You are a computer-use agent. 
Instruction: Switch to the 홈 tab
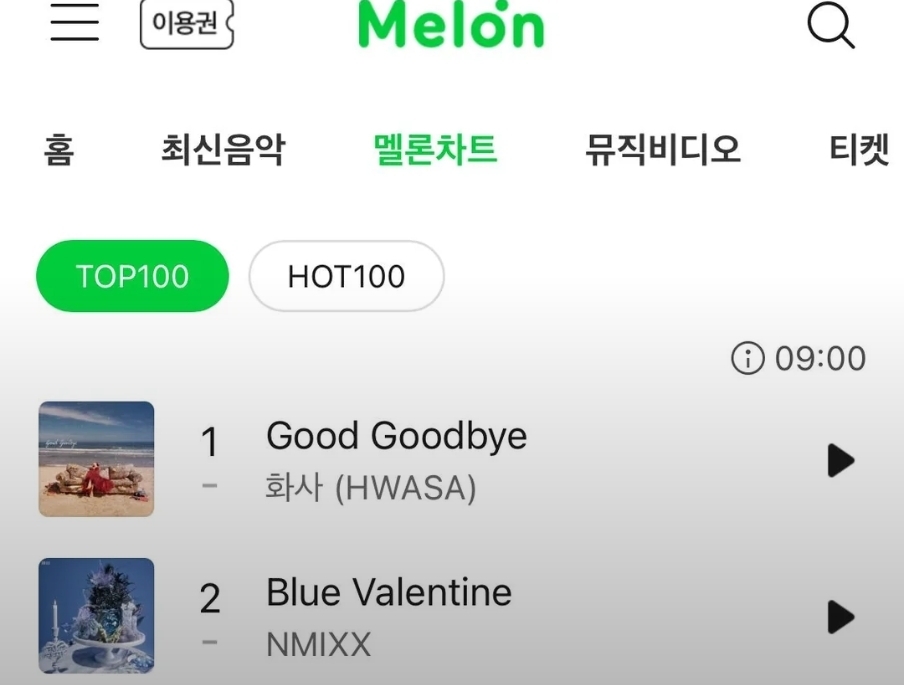coord(59,149)
